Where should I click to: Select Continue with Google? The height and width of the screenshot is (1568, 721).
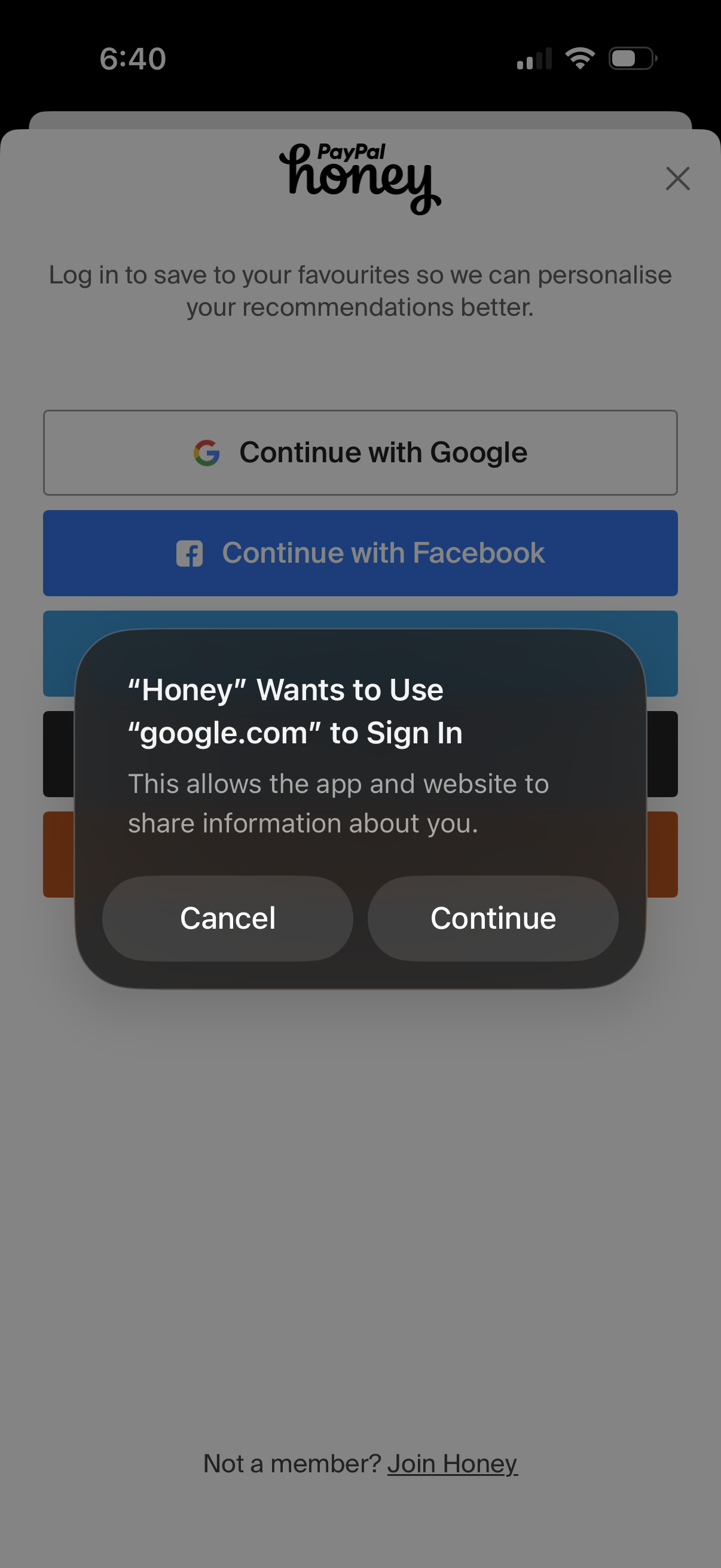360,452
